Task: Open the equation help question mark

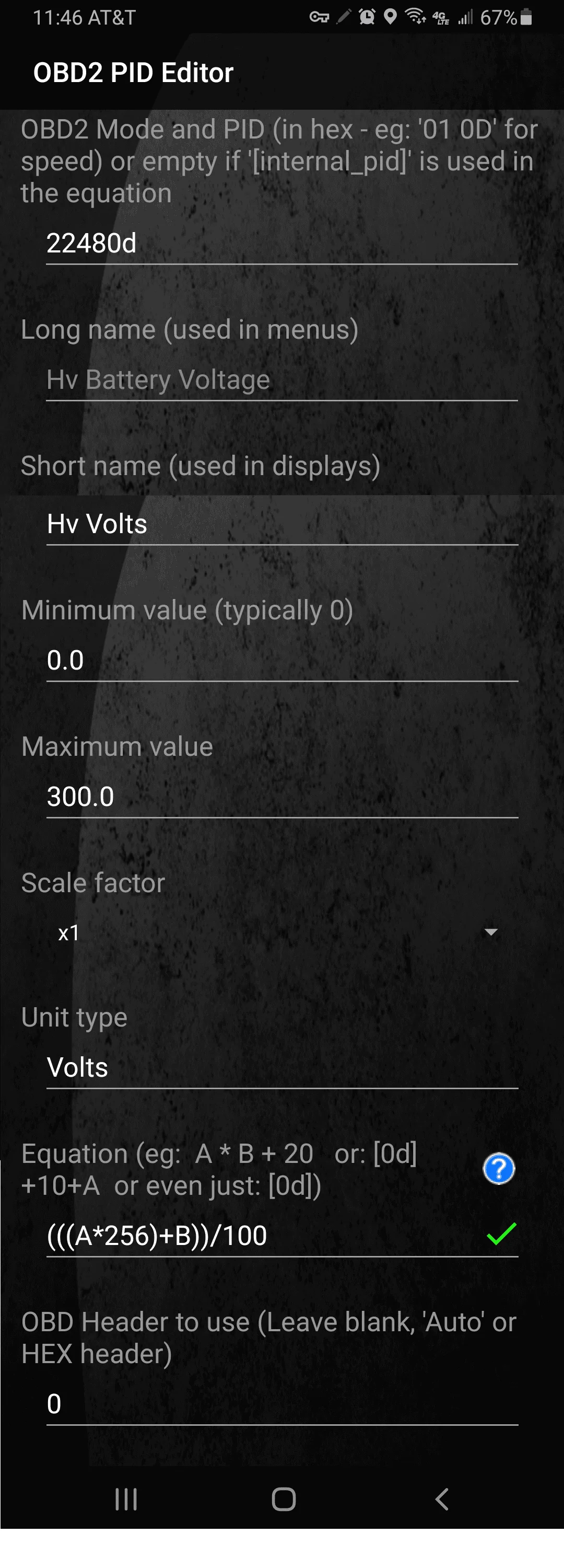Action: pyautogui.click(x=498, y=1169)
